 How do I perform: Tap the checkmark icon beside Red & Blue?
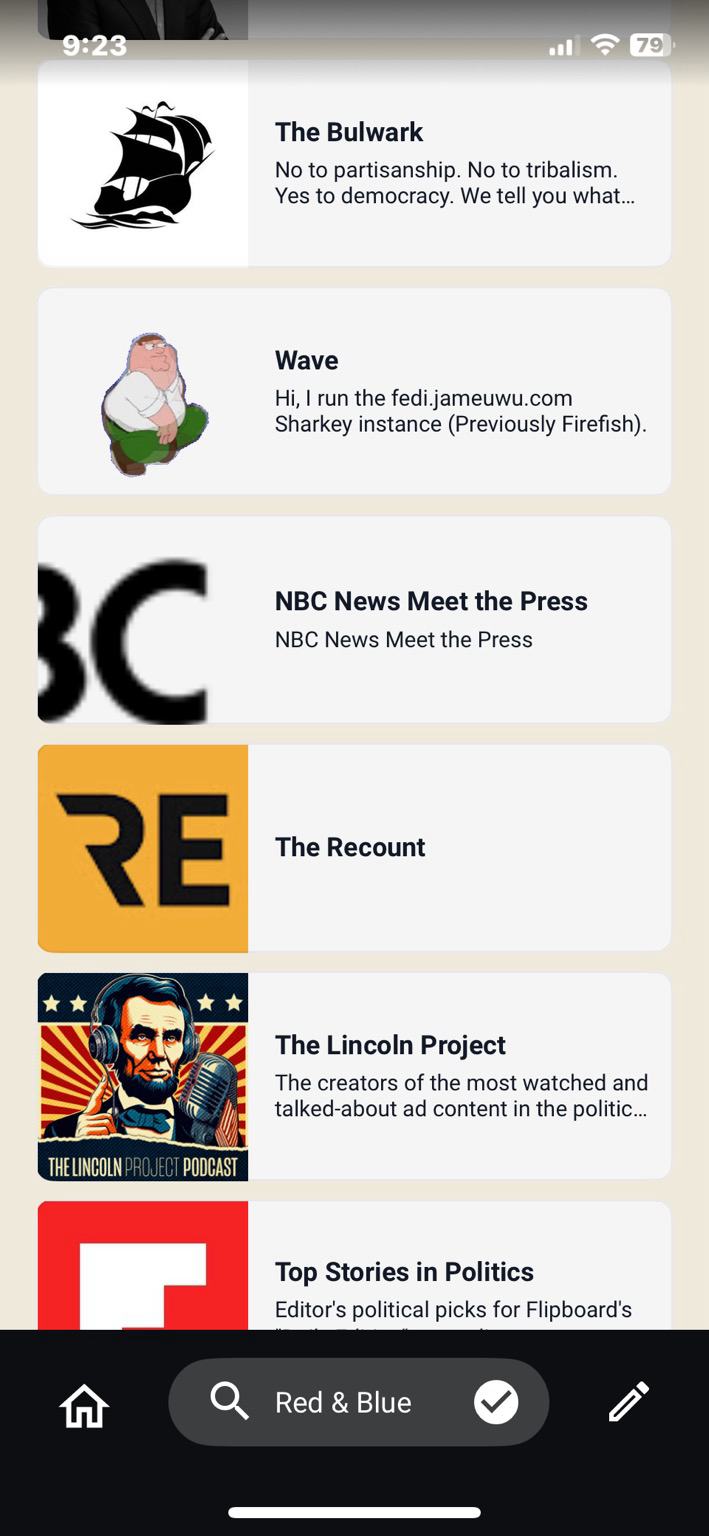(x=496, y=1403)
